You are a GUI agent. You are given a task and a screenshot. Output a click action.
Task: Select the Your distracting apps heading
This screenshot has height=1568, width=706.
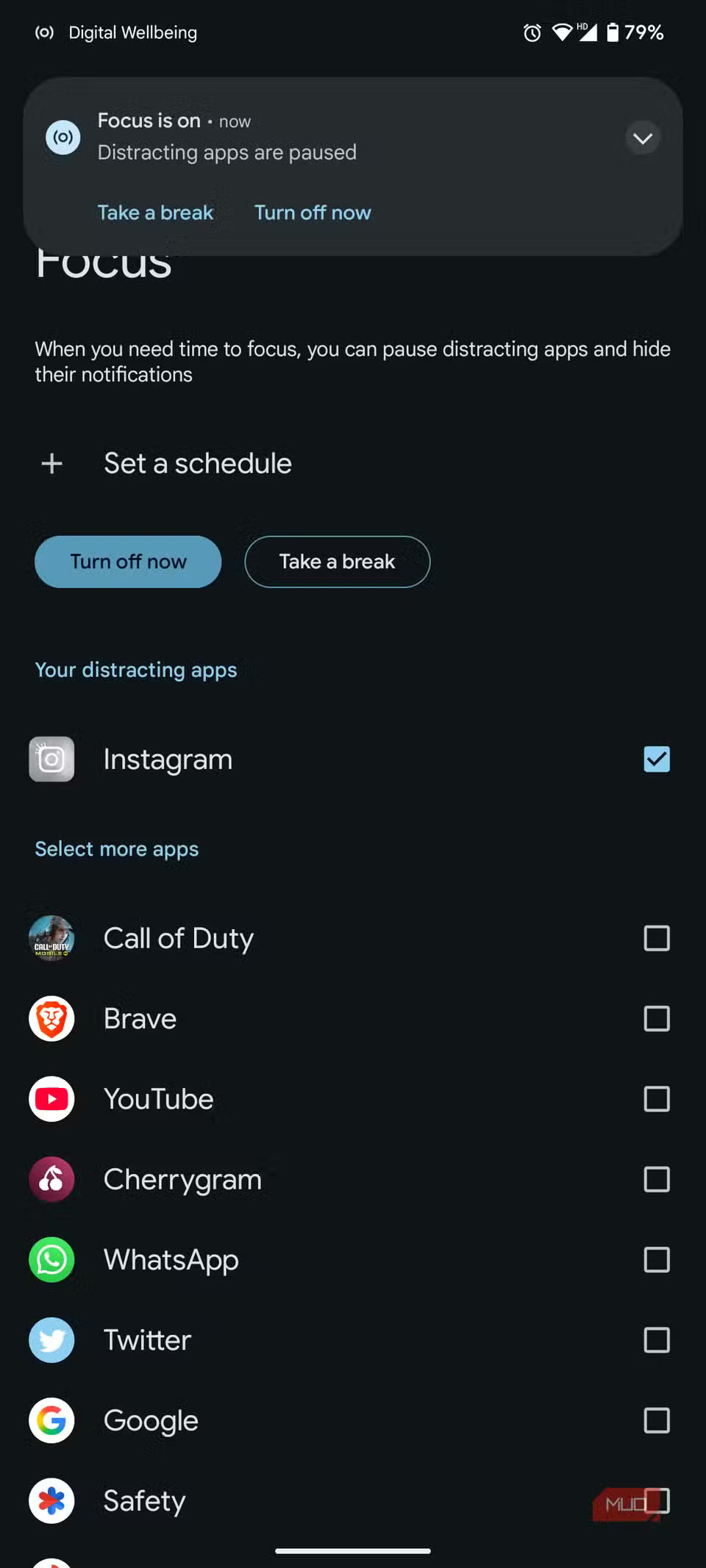(x=135, y=670)
